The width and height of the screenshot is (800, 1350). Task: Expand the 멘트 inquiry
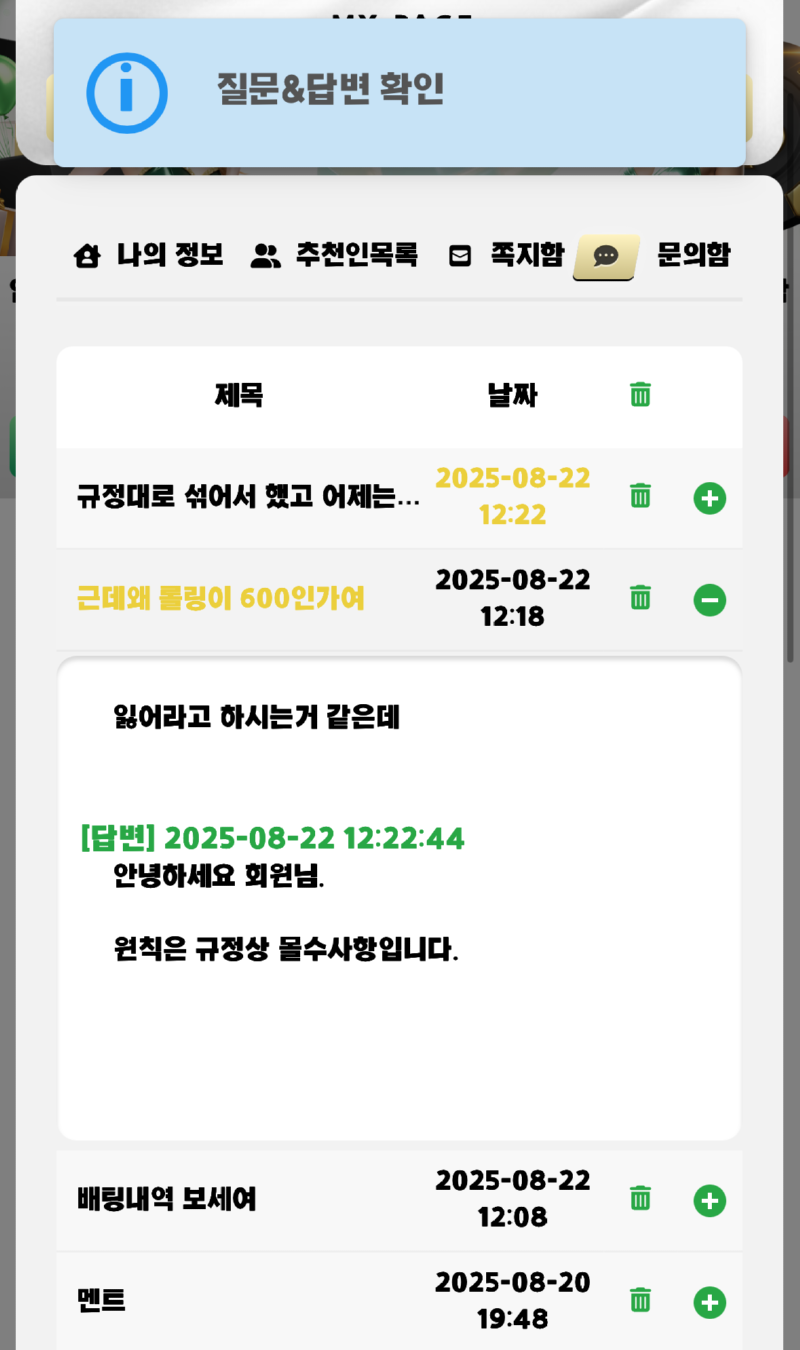709,1302
